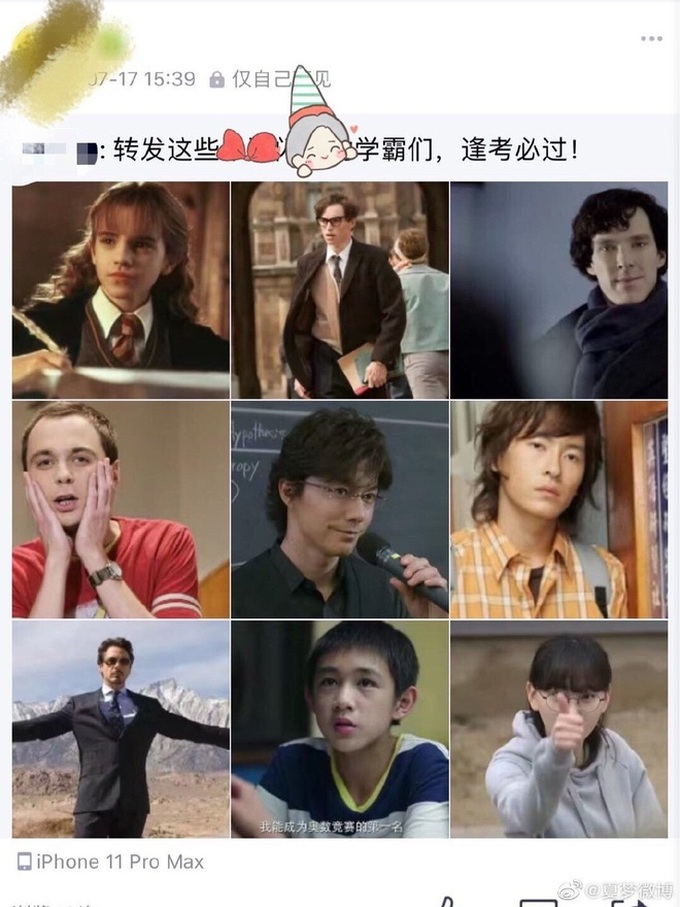
Task: Open the photo of man carrying a book
Action: click(339, 290)
